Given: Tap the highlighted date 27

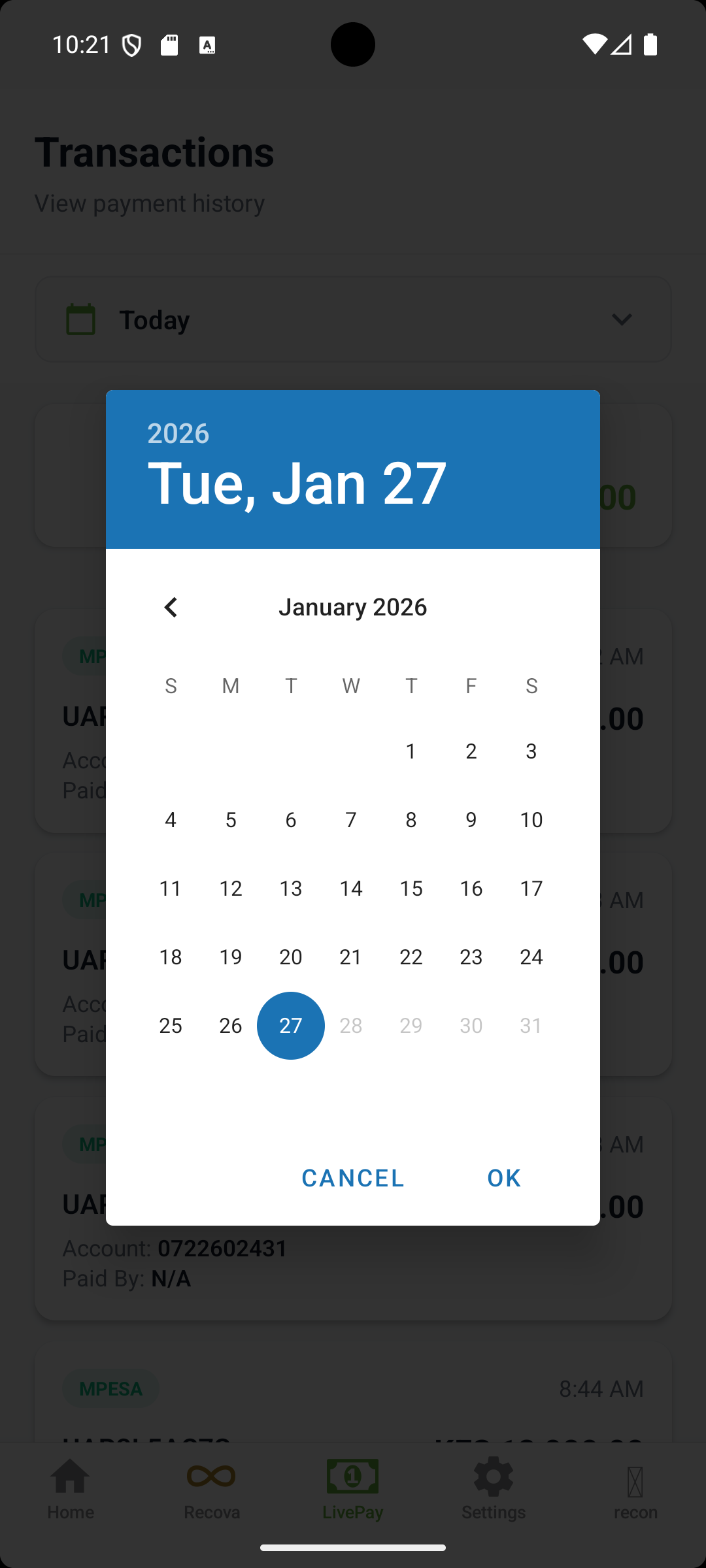Looking at the screenshot, I should [291, 1026].
